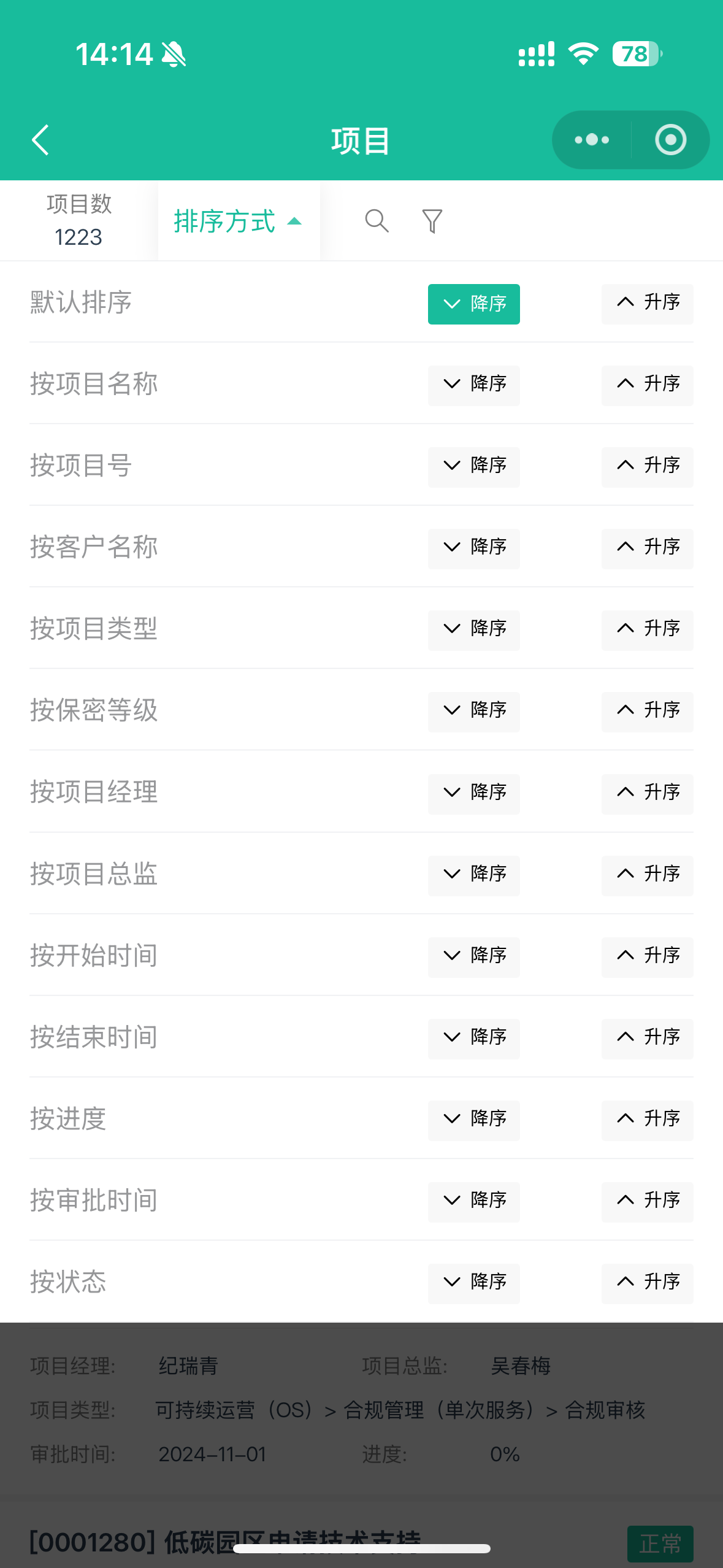The image size is (723, 1568).
Task: Choose 降序 for 按客户名称
Action: click(x=473, y=548)
